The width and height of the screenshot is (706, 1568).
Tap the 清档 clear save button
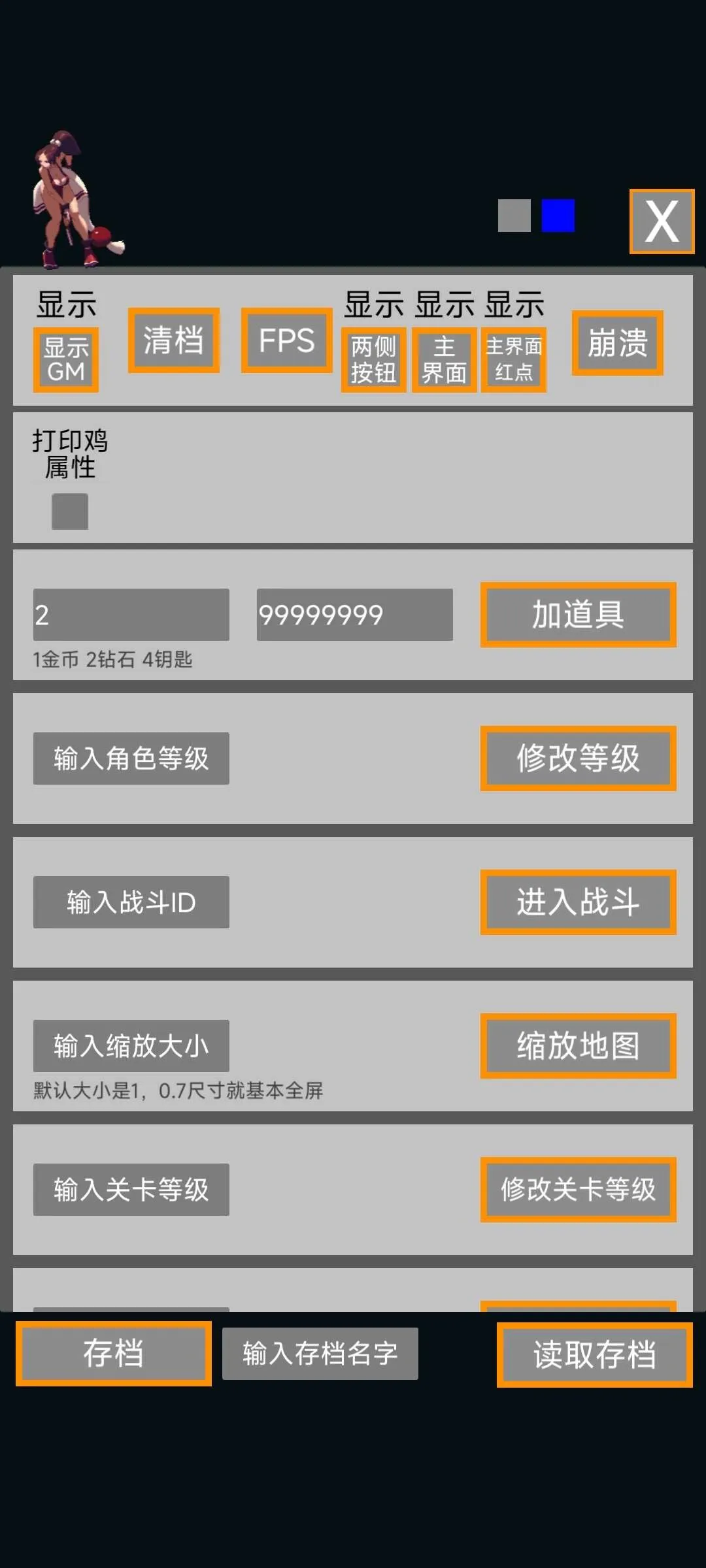coord(174,340)
